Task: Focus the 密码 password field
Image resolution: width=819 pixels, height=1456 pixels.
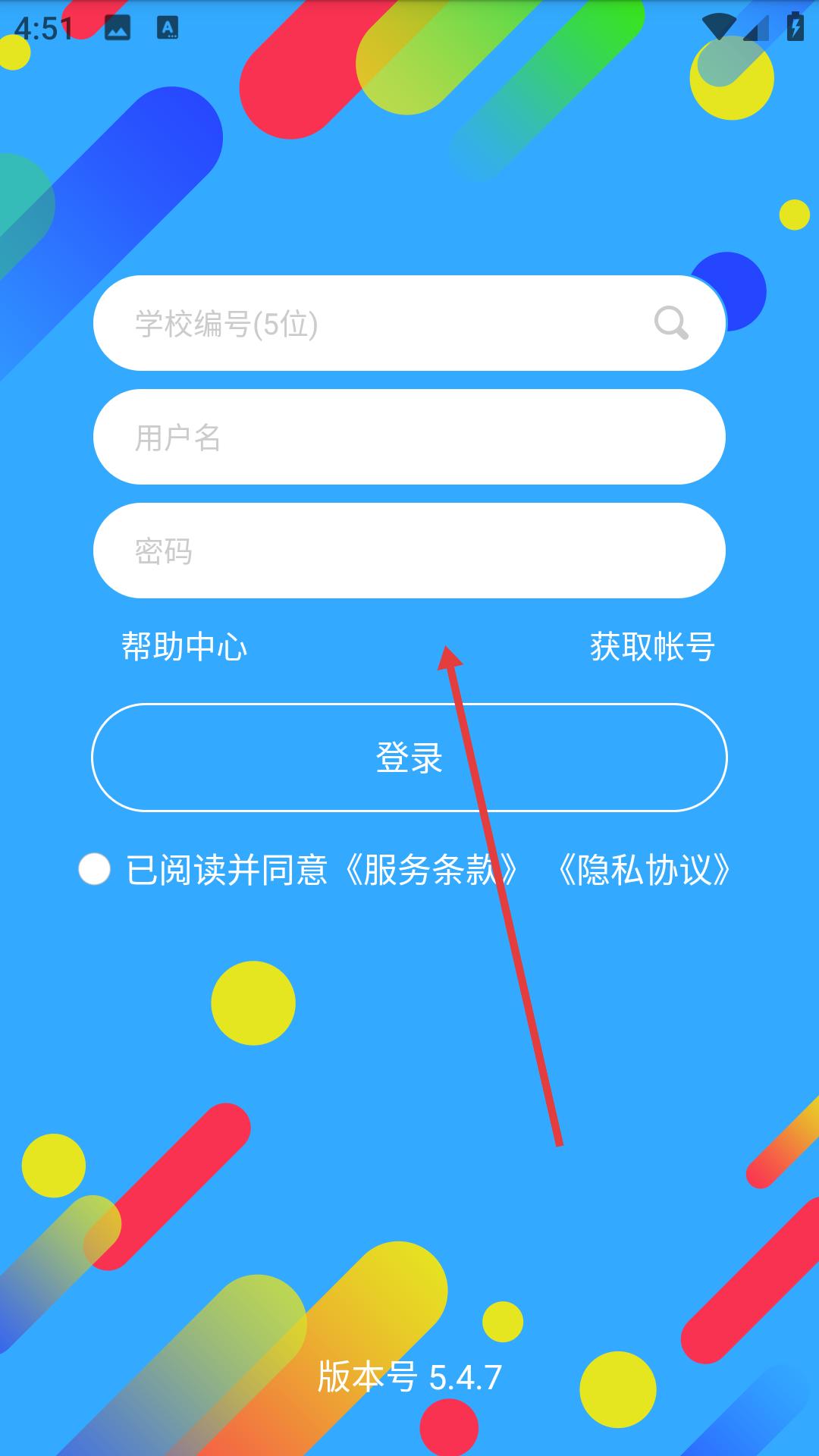Action: [x=409, y=551]
